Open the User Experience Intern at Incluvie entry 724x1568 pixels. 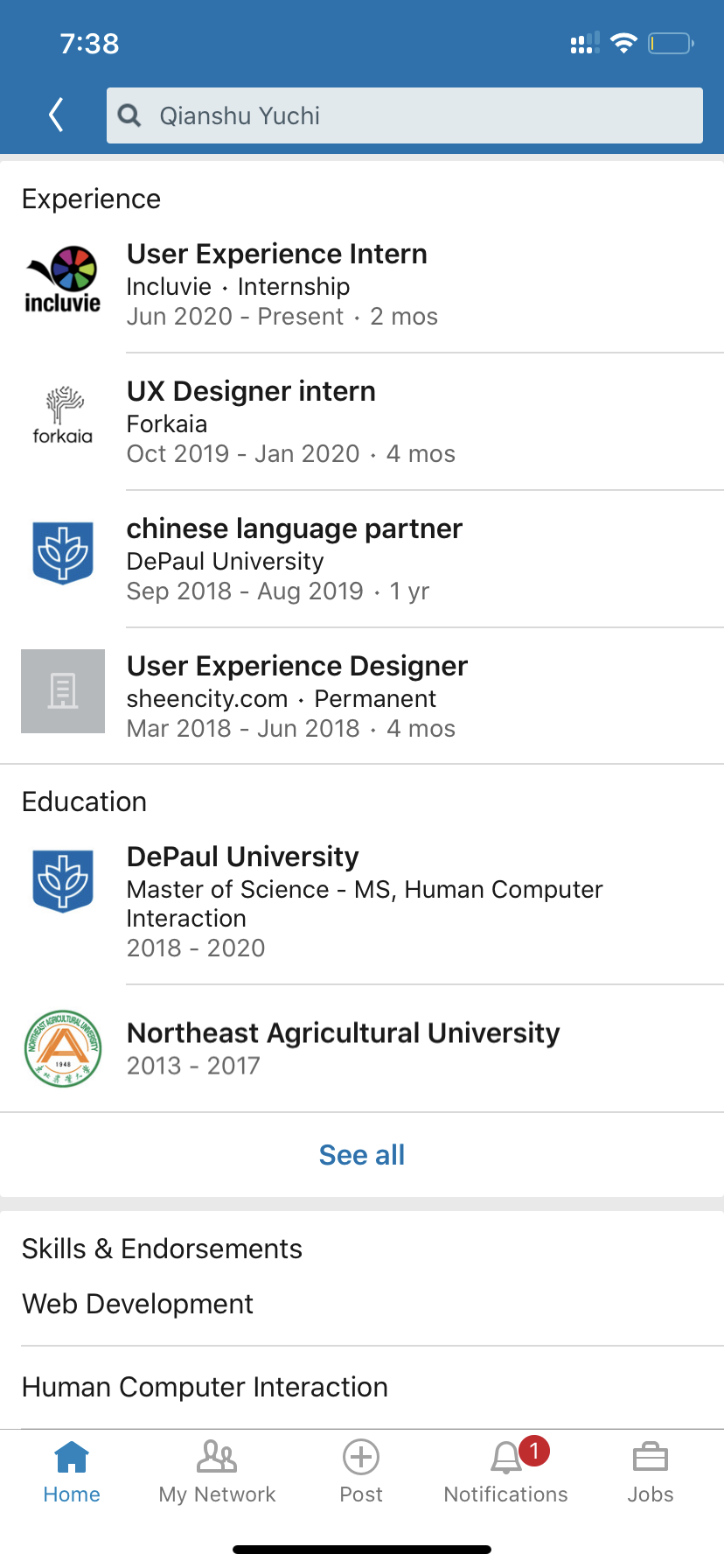coord(362,284)
